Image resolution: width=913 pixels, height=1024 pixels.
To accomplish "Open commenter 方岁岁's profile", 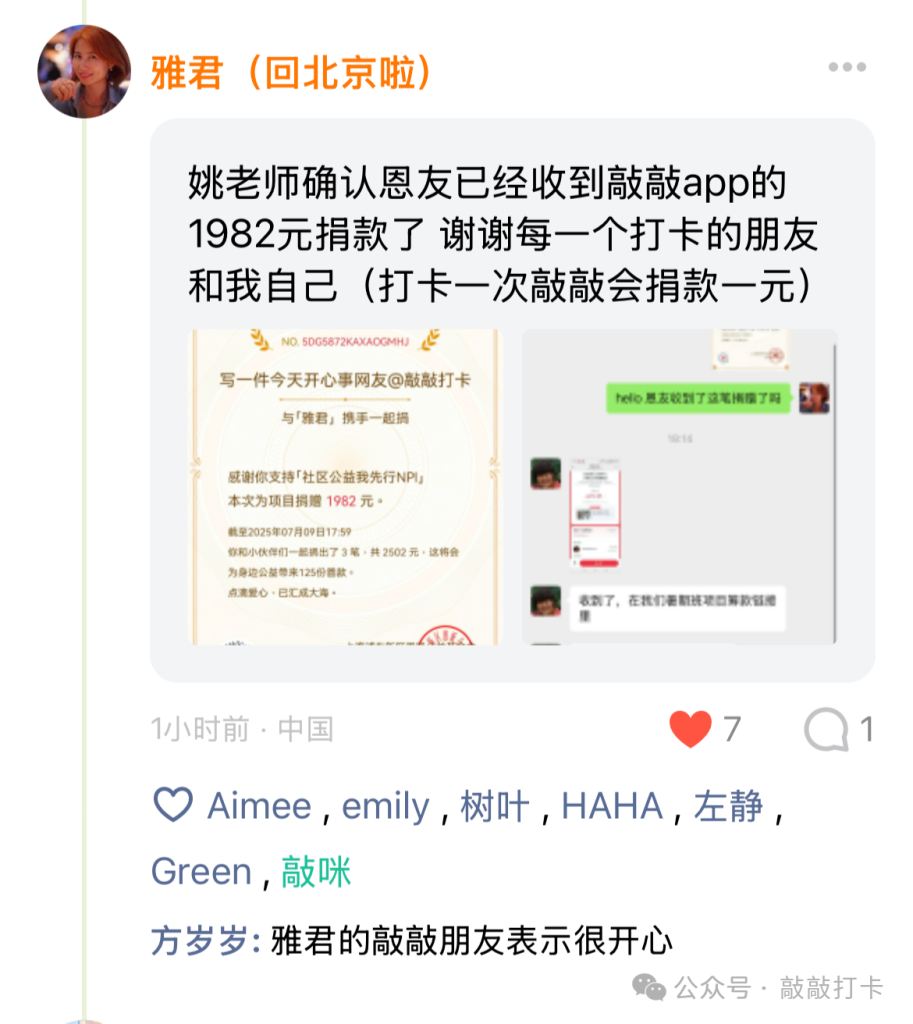I will coord(204,941).
